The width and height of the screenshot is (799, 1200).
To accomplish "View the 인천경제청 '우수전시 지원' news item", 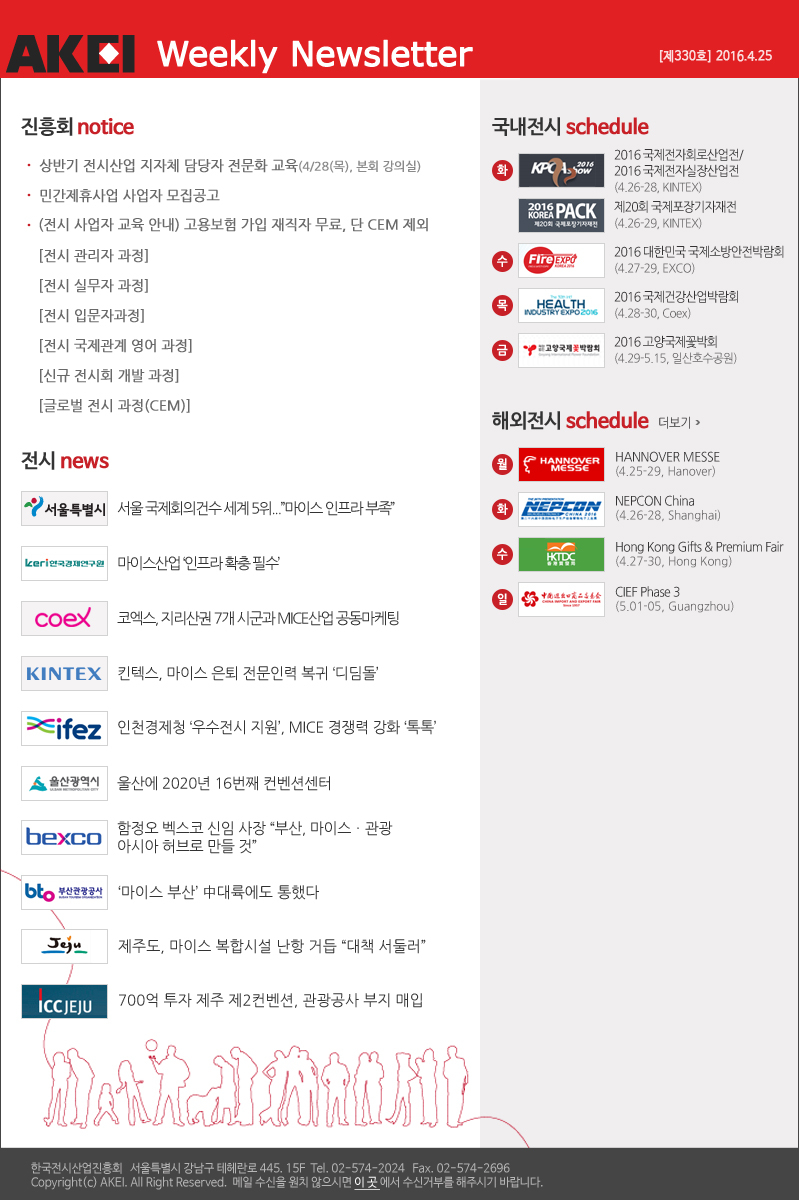I will tap(277, 727).
